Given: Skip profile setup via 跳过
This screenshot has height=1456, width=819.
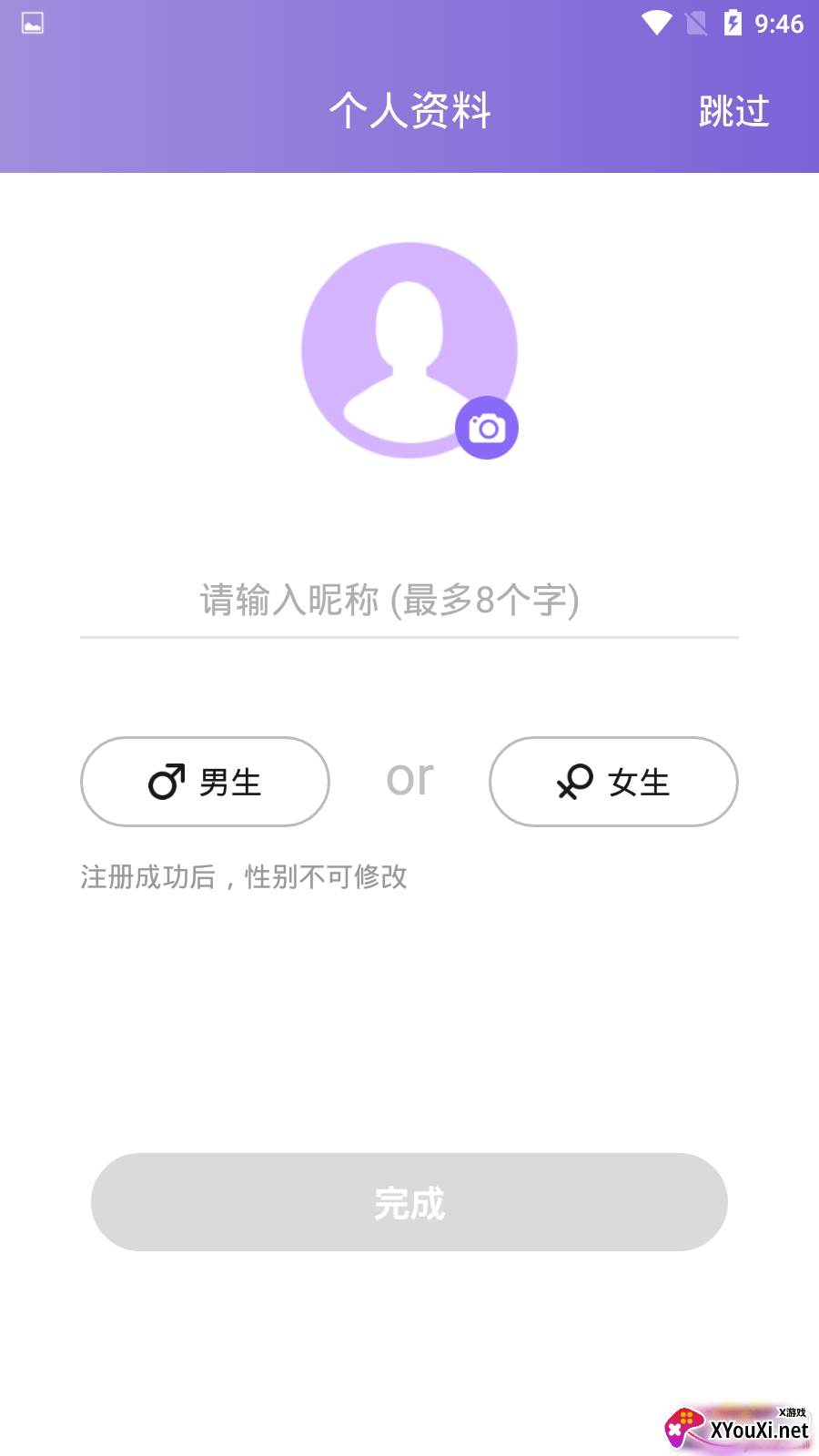Looking at the screenshot, I should click(x=733, y=111).
